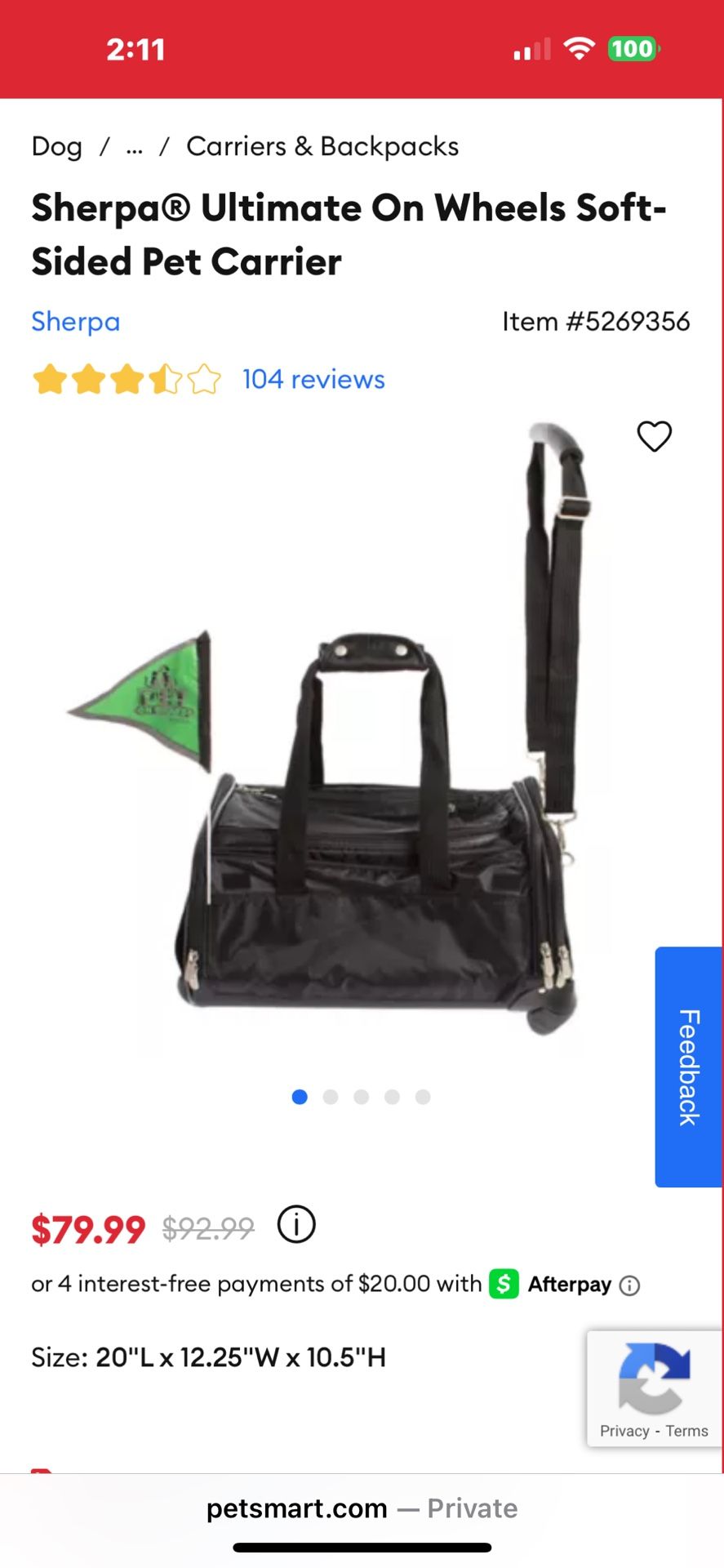Go to the Dog breadcrumb category
Screen dimensions: 724x1568
coord(56,147)
